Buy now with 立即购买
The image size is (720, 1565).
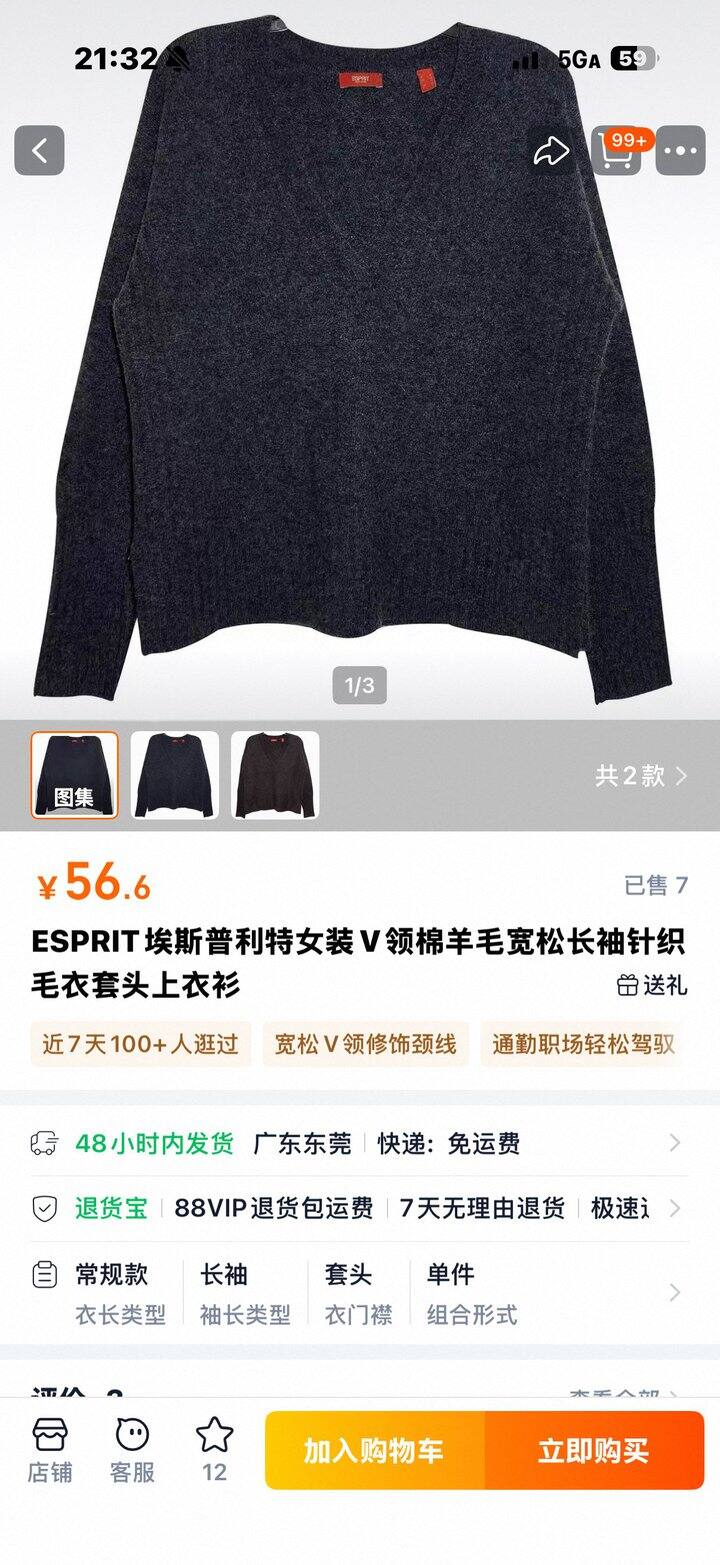[x=594, y=1451]
